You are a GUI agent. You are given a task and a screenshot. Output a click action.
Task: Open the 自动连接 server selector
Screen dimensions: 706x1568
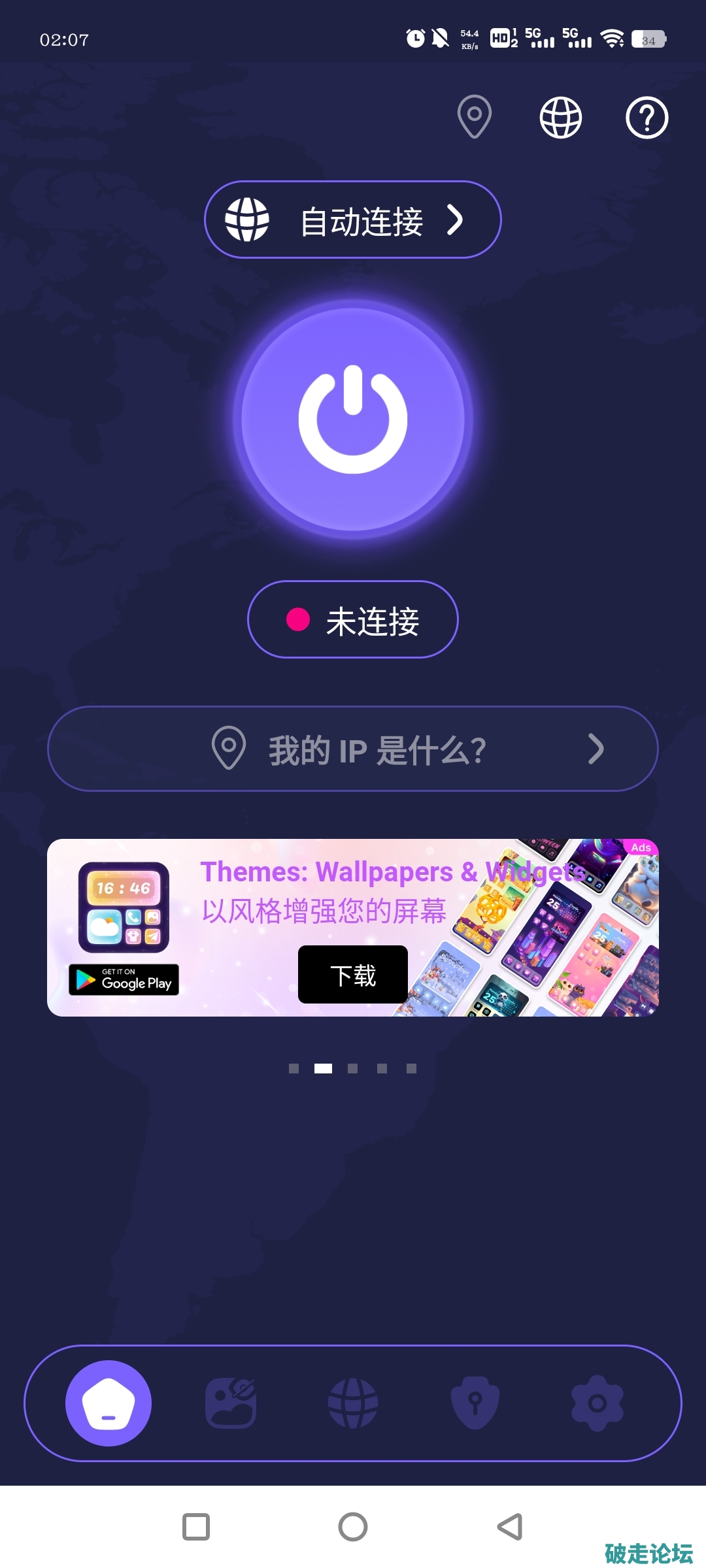(x=353, y=220)
